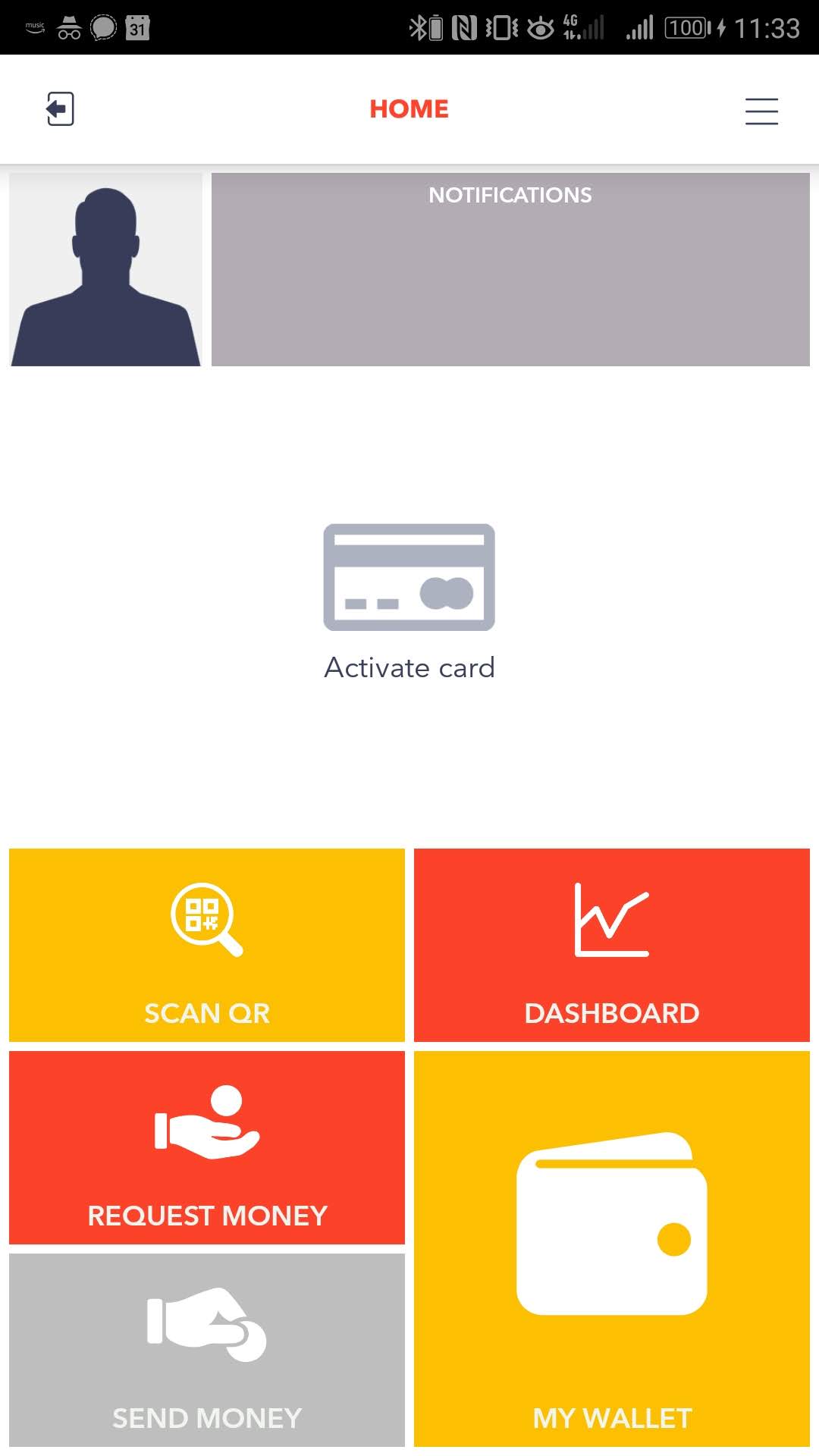The width and height of the screenshot is (819, 1456).
Task: Activate card
Action: [x=409, y=602]
